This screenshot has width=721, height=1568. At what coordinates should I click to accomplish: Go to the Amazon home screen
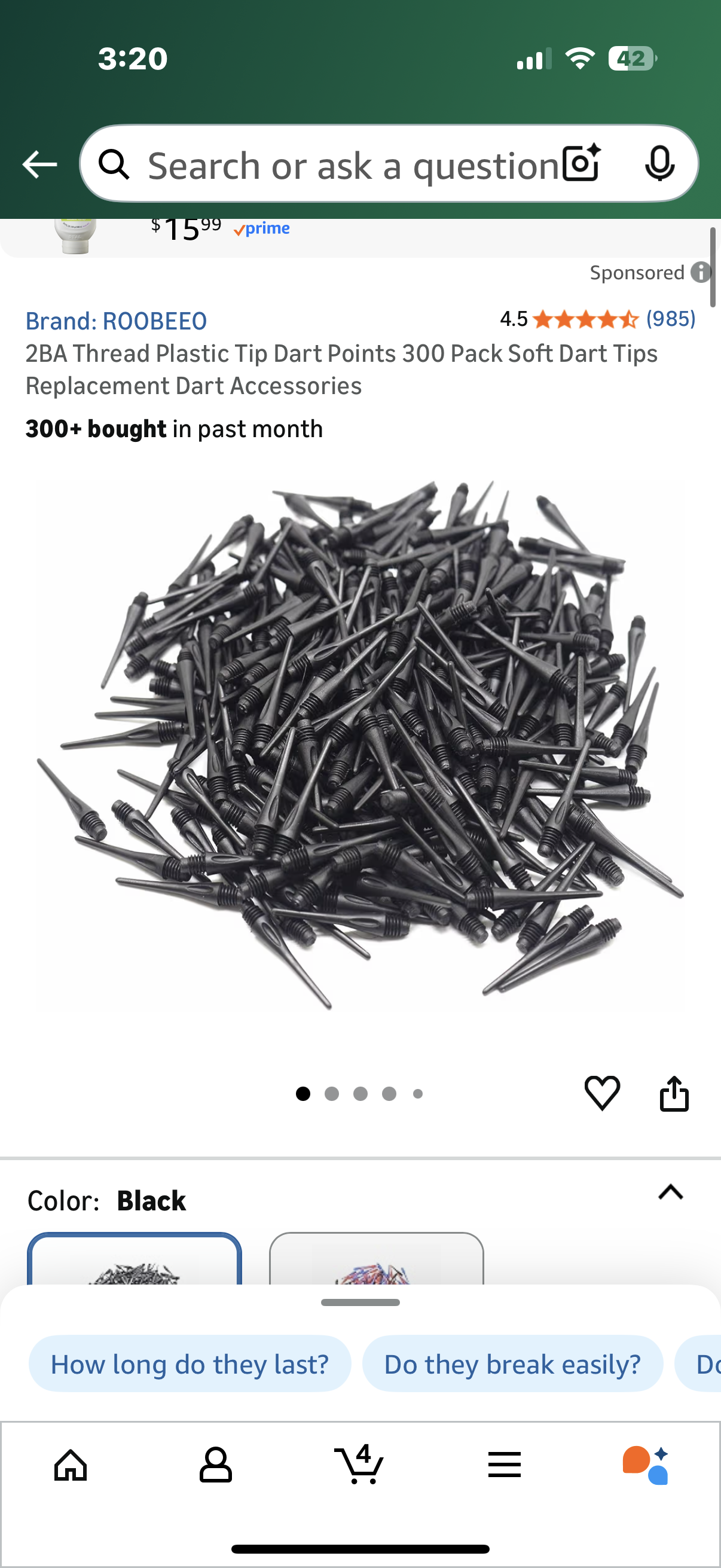click(x=72, y=1465)
